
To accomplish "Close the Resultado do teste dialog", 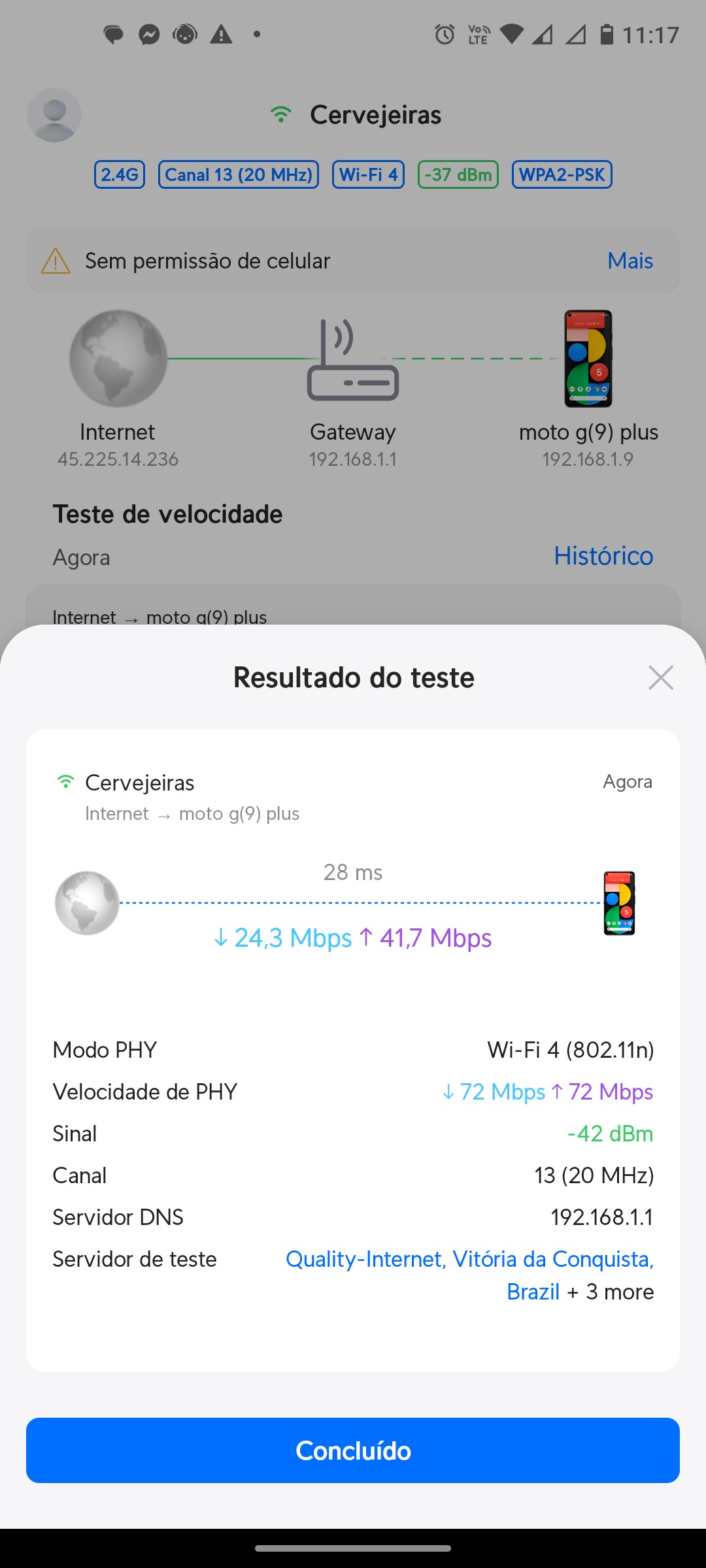I will pos(660,678).
